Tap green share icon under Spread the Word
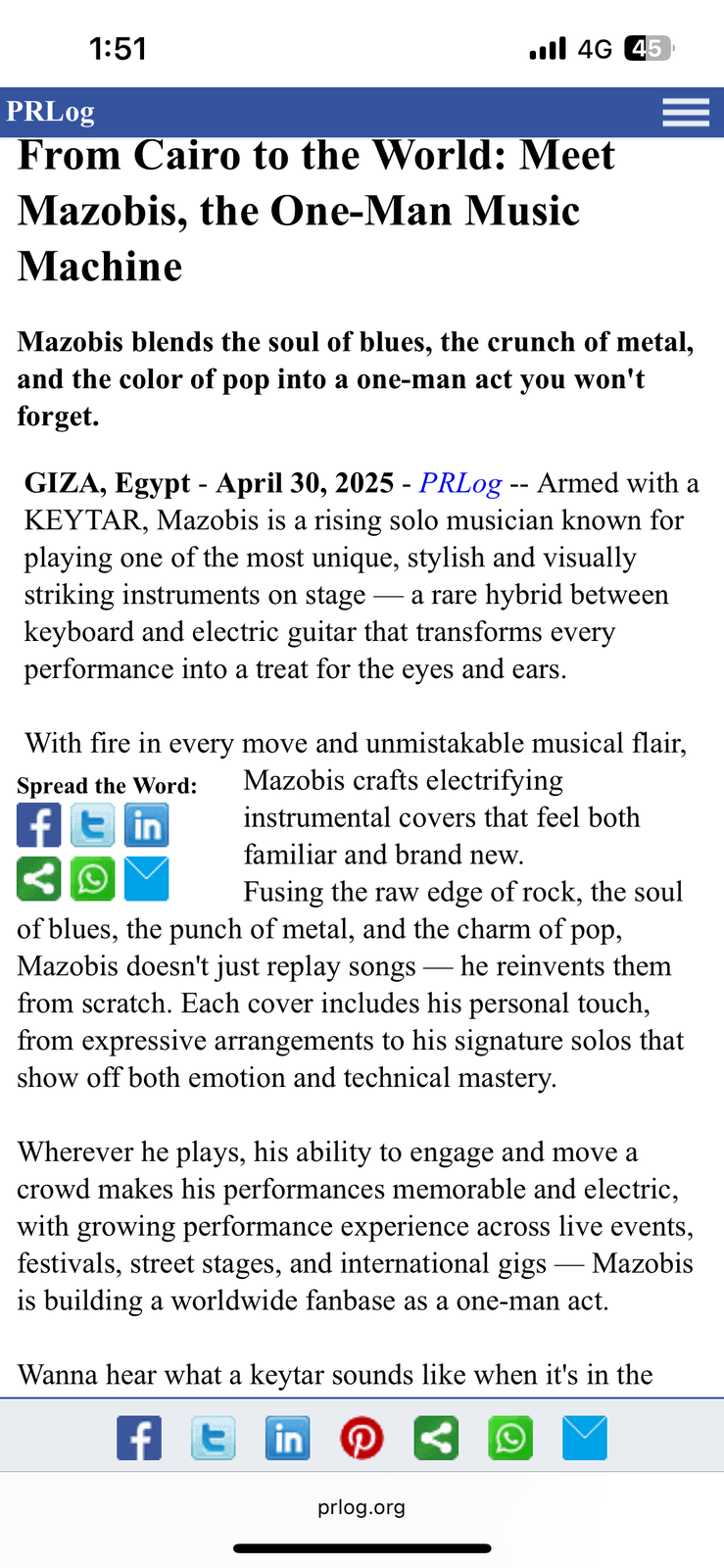This screenshot has height=1568, width=724. [x=39, y=878]
